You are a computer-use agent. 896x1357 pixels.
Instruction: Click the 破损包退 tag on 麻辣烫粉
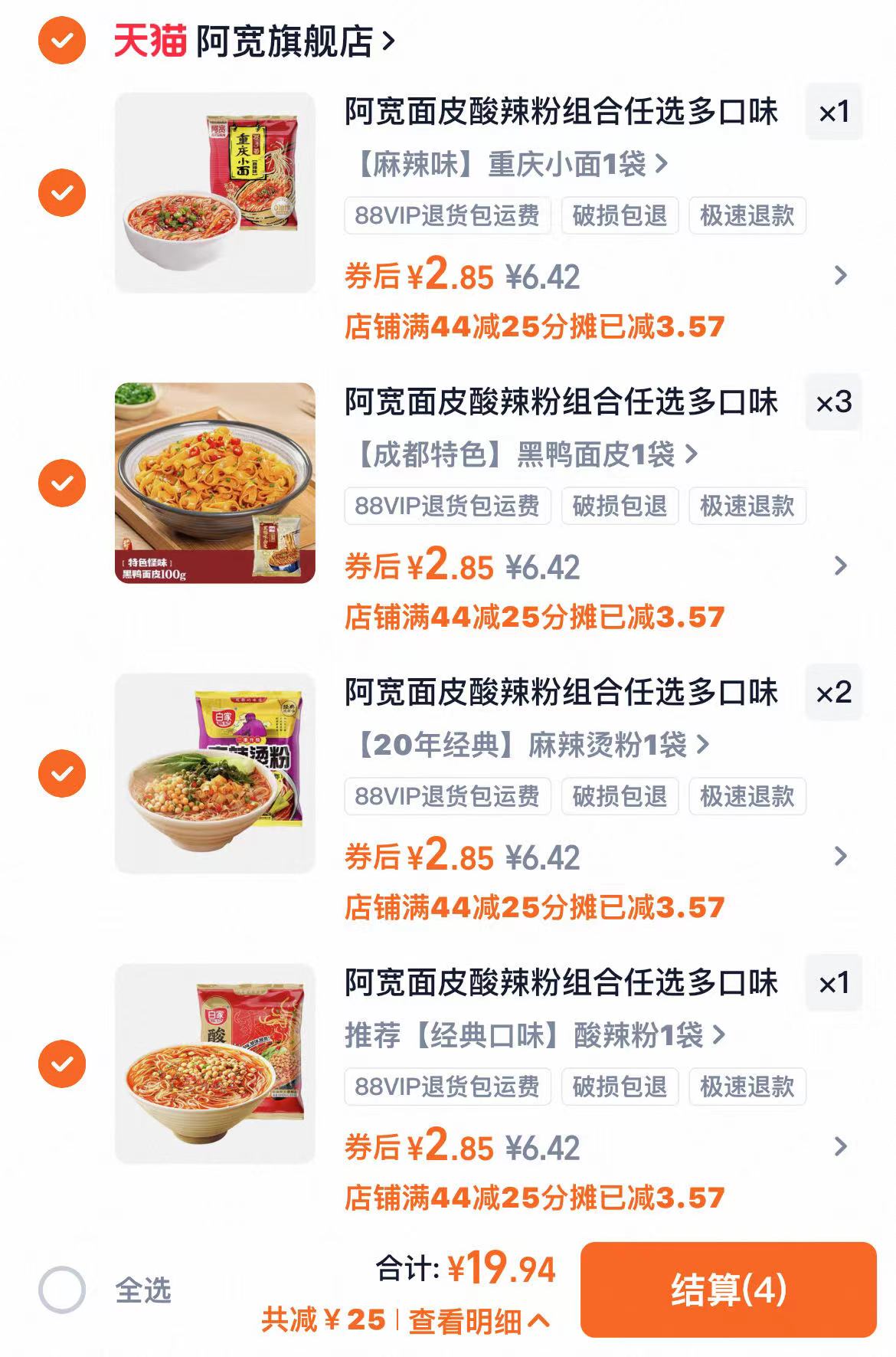(x=619, y=798)
